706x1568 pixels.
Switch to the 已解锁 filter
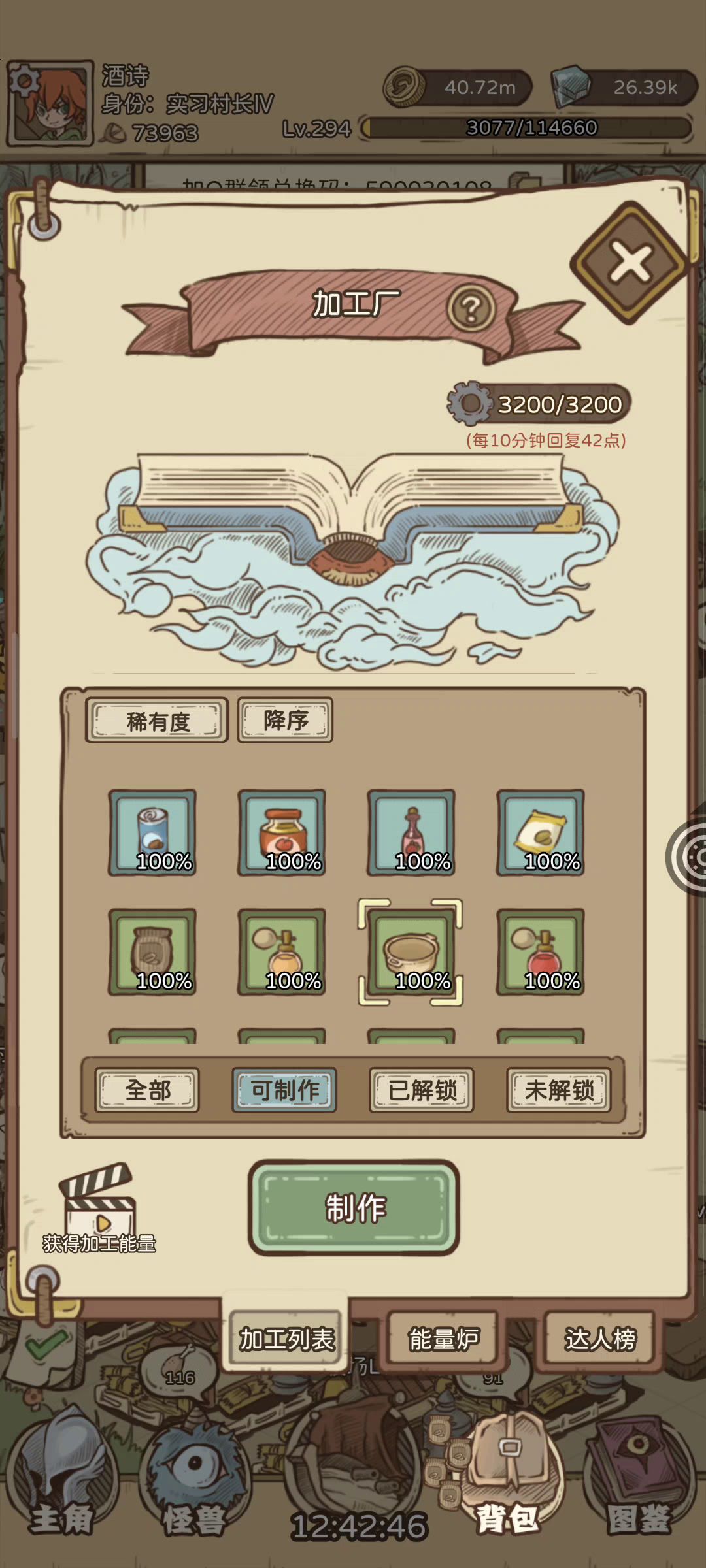(422, 1090)
